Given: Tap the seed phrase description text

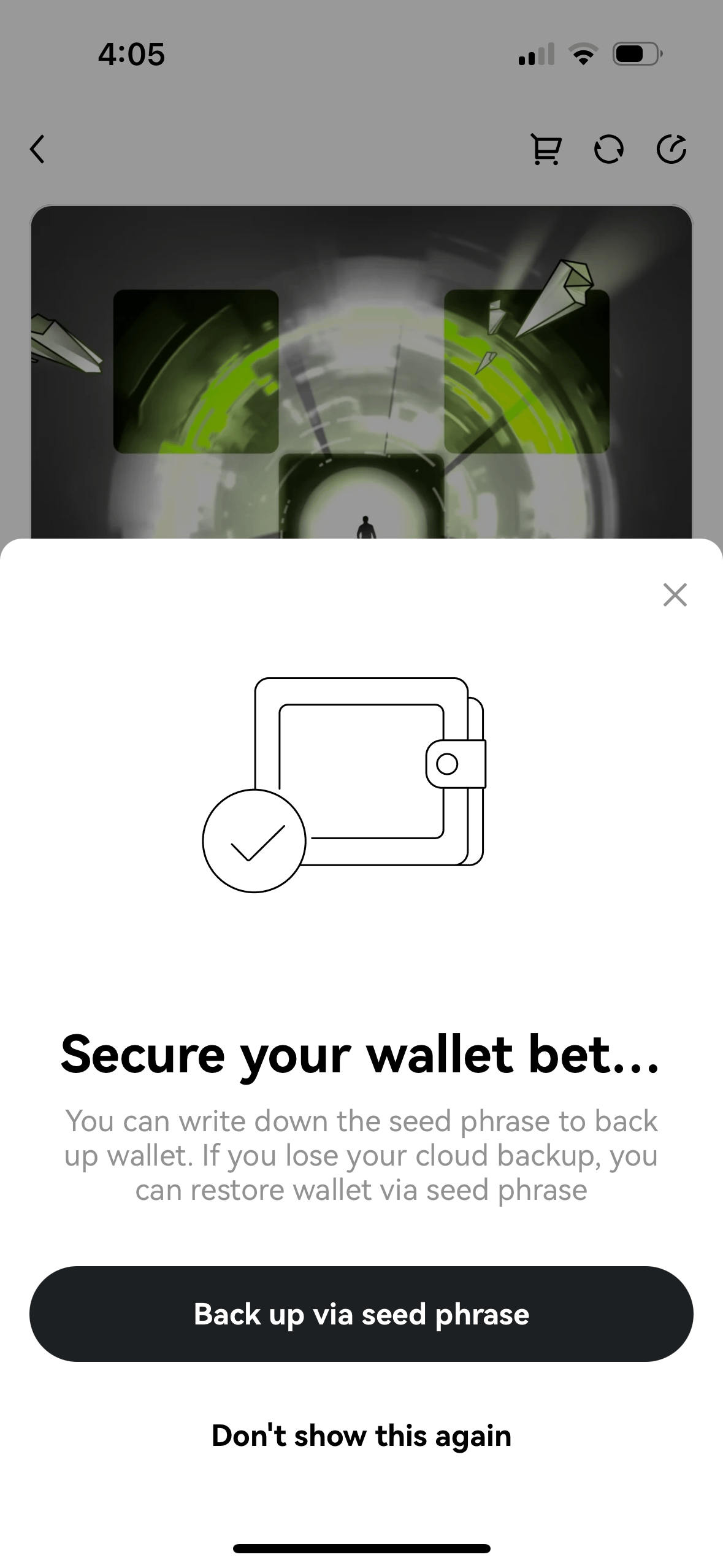Looking at the screenshot, I should [x=361, y=1155].
